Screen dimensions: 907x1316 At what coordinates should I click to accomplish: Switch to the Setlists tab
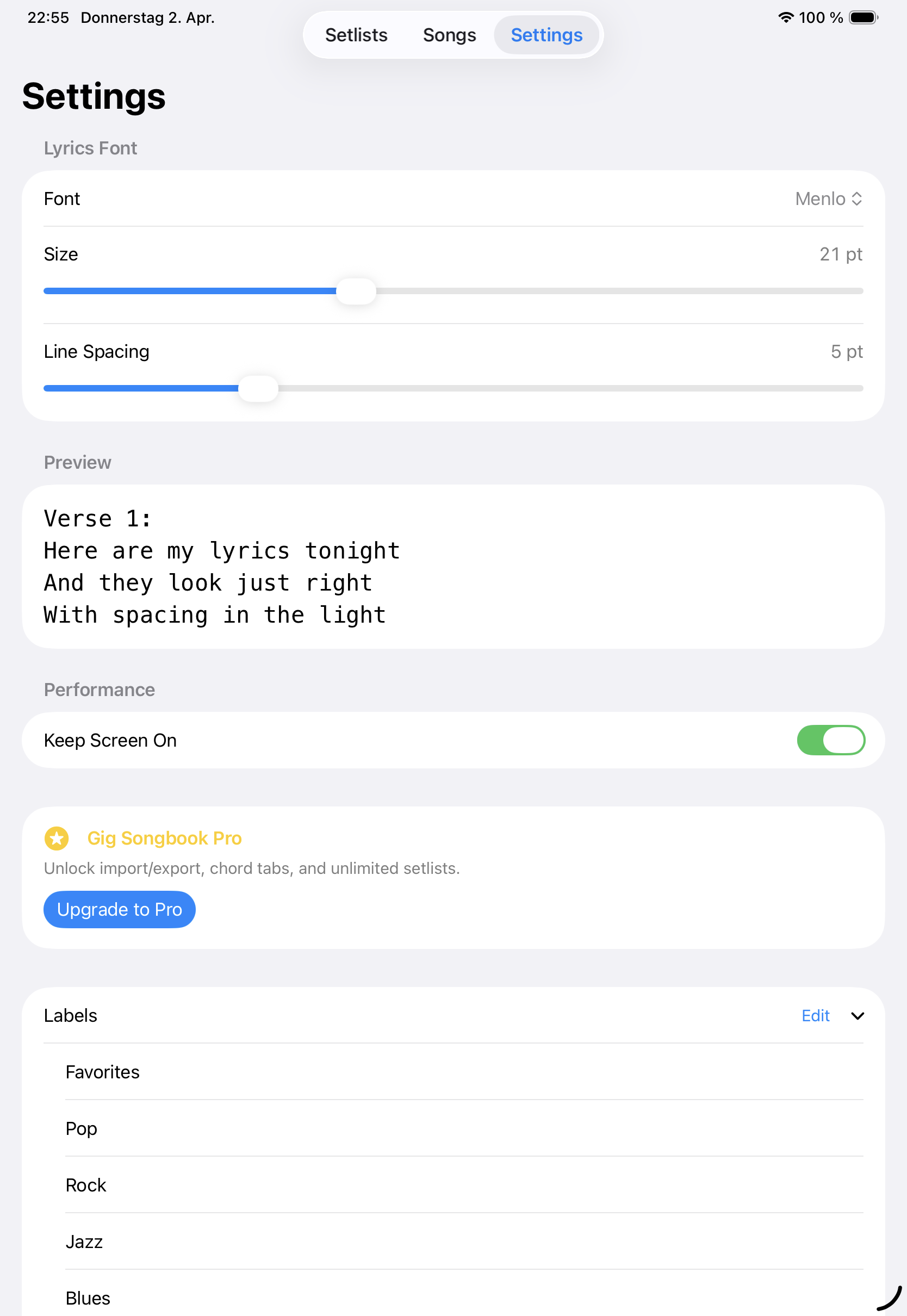click(x=356, y=35)
